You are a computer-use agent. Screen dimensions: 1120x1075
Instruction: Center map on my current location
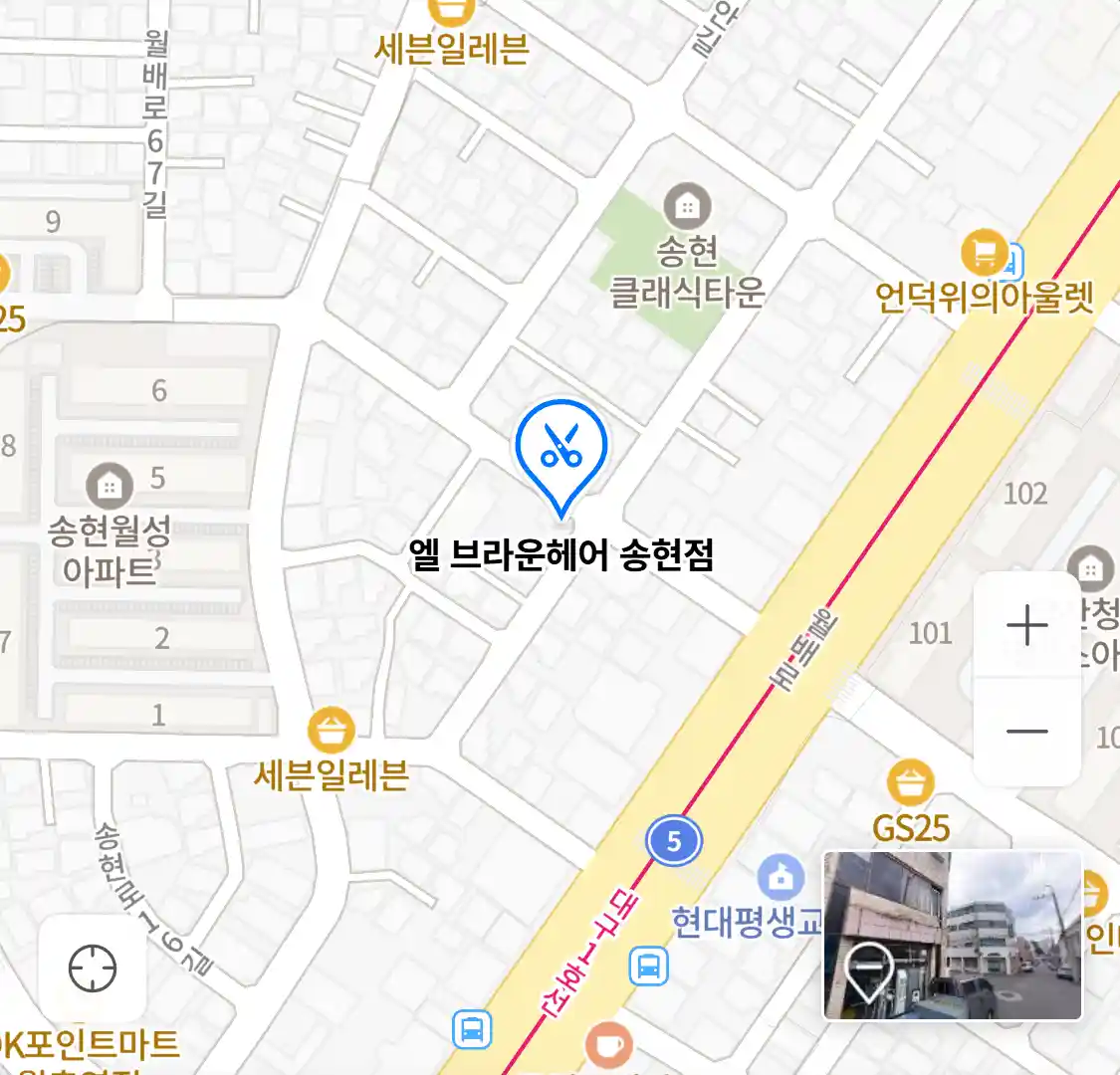(93, 967)
